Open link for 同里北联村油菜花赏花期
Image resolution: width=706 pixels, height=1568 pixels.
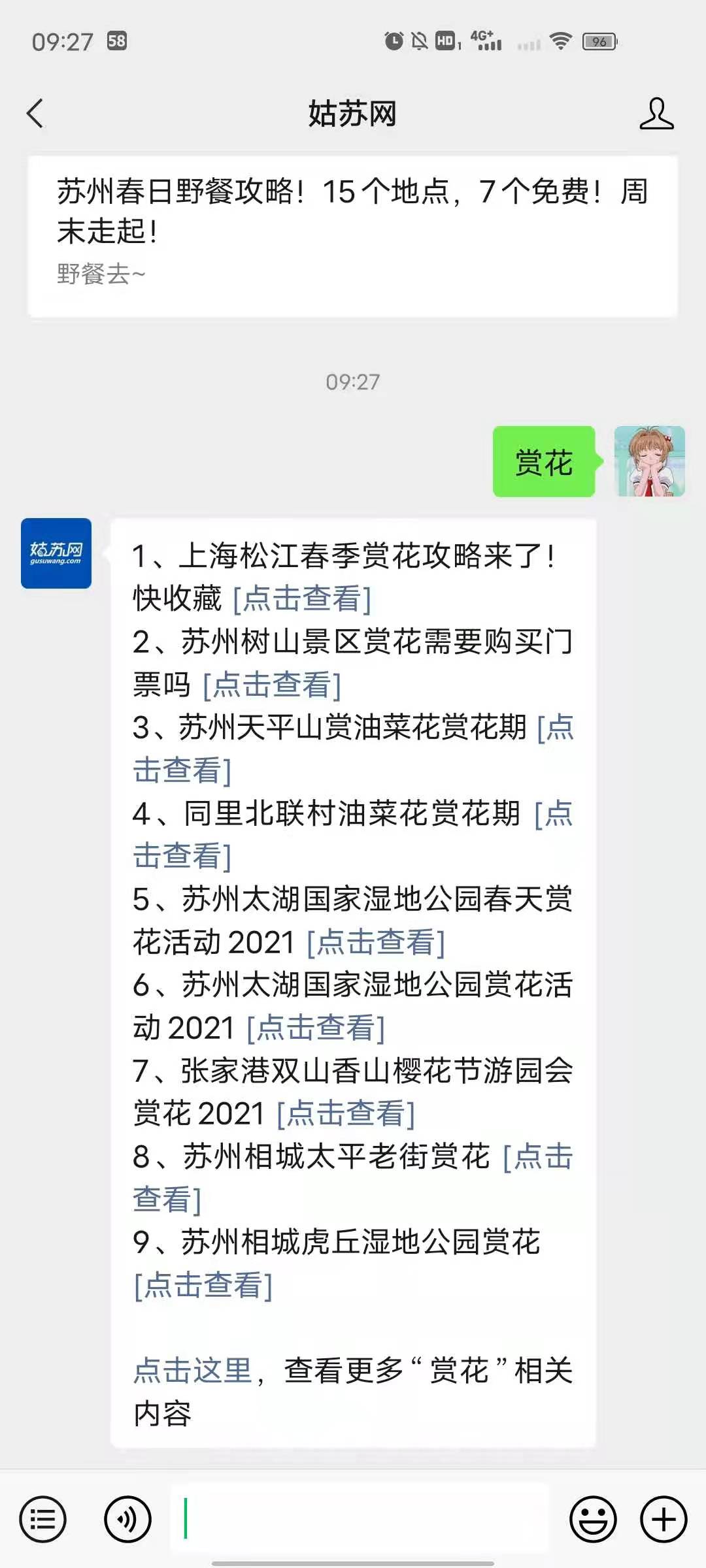[182, 855]
